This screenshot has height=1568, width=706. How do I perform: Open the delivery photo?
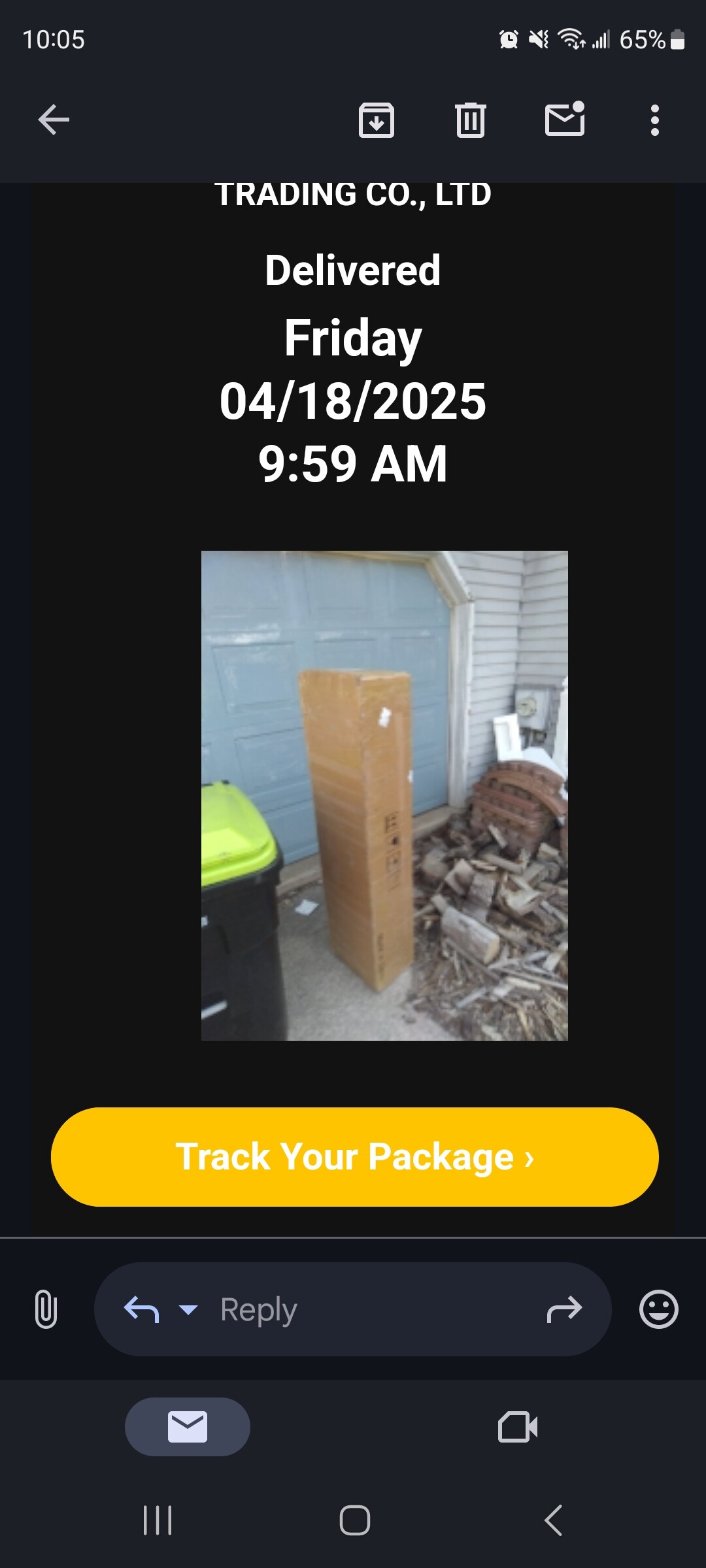[384, 795]
